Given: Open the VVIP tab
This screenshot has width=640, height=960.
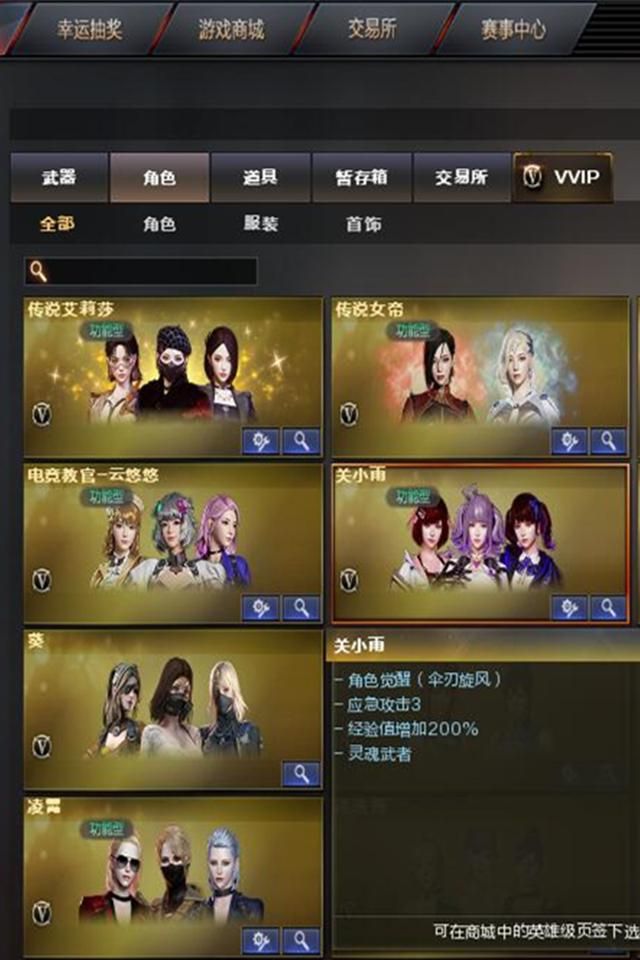Looking at the screenshot, I should coord(562,178).
